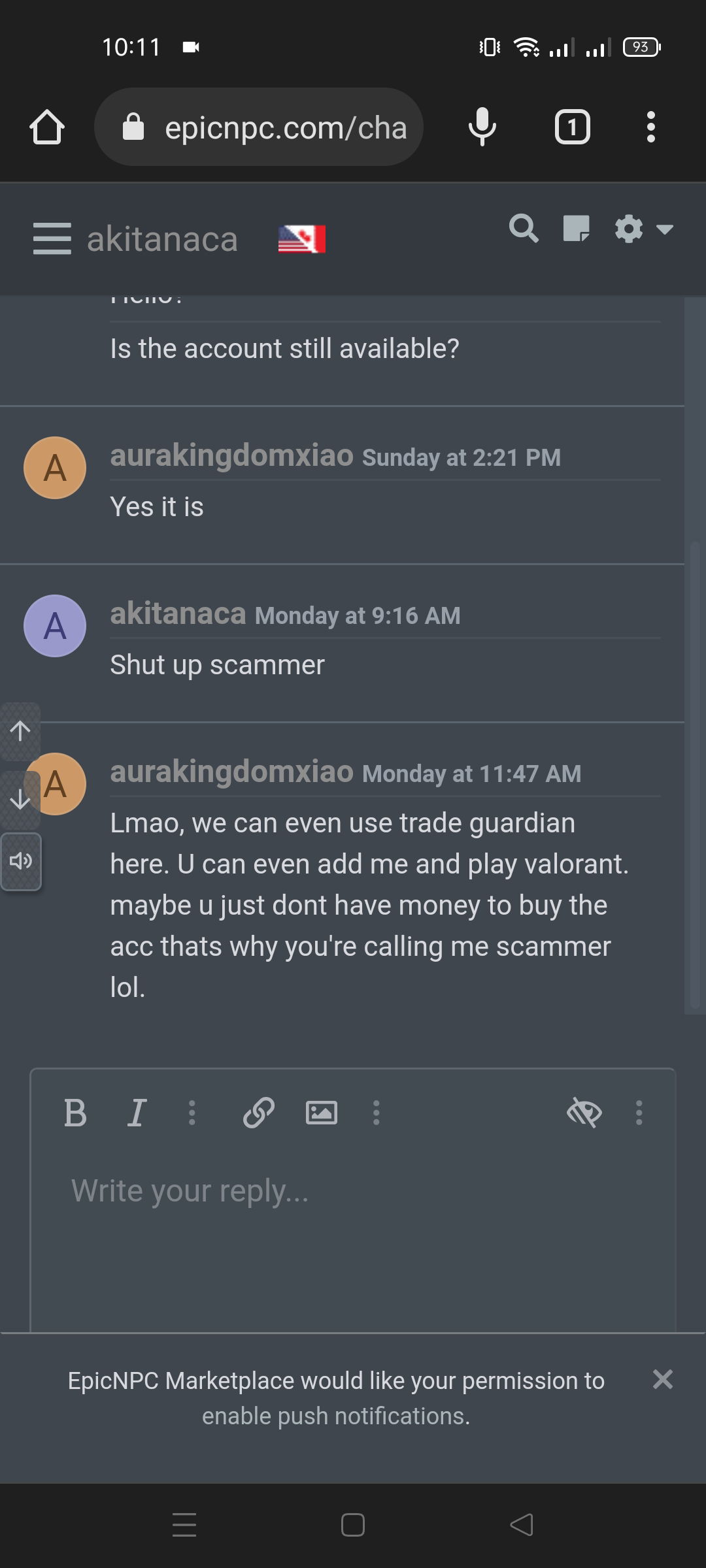Insert an image in the reply

coord(322,1113)
